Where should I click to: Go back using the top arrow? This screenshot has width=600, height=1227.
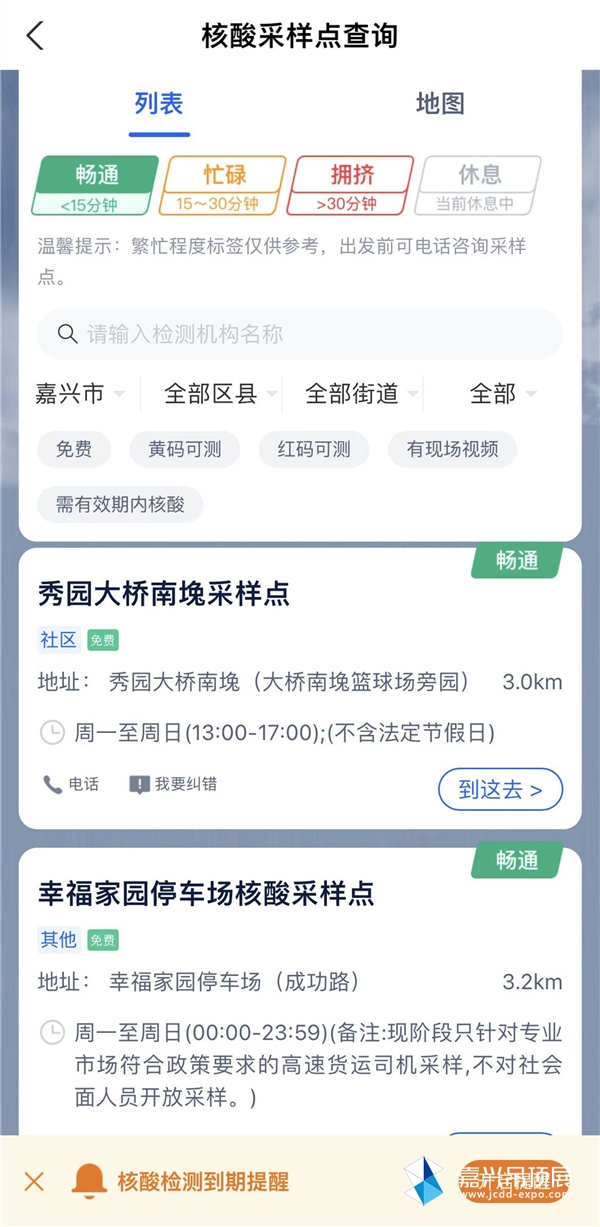click(x=35, y=36)
